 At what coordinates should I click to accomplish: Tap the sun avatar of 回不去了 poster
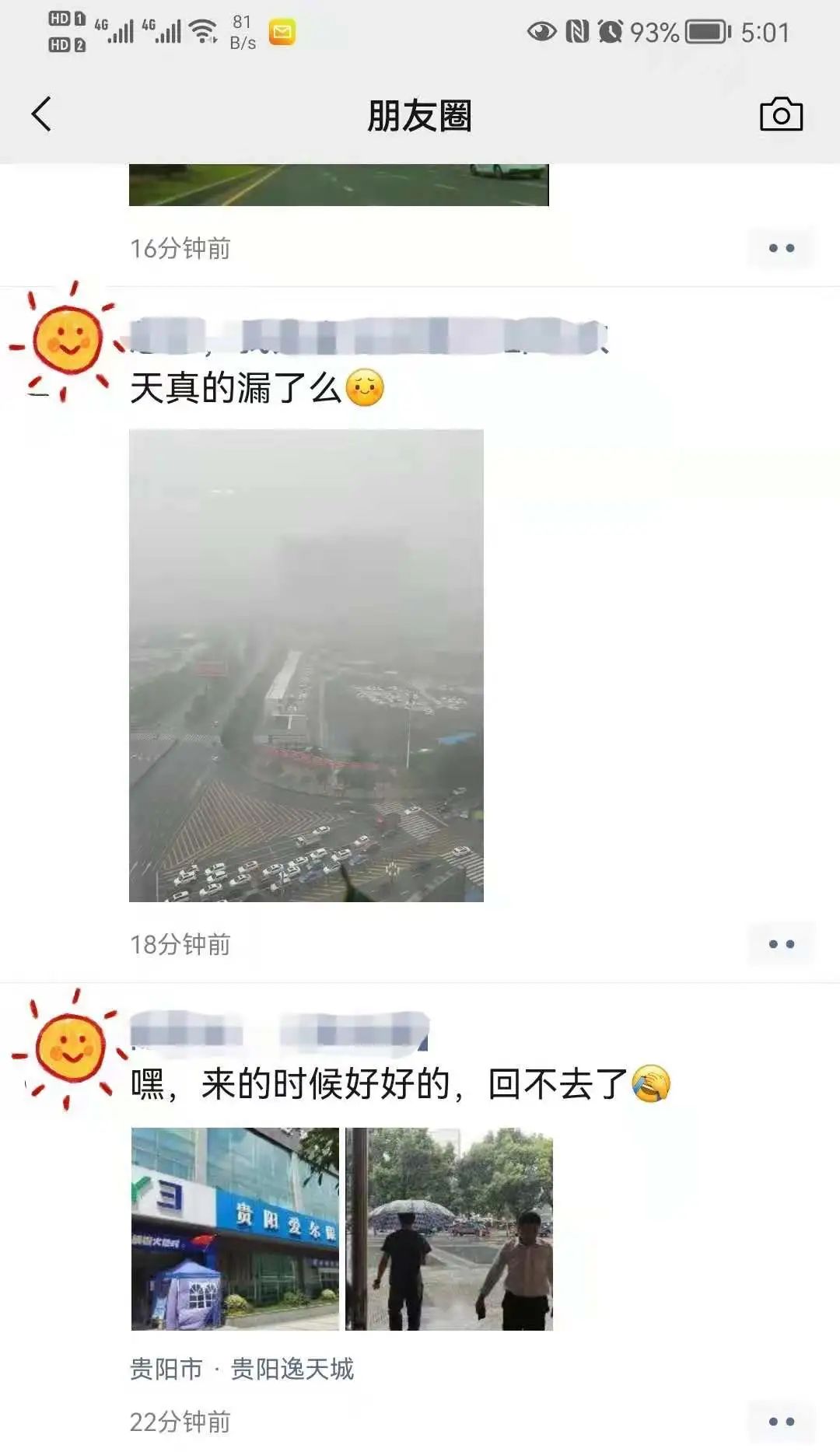click(x=70, y=1048)
